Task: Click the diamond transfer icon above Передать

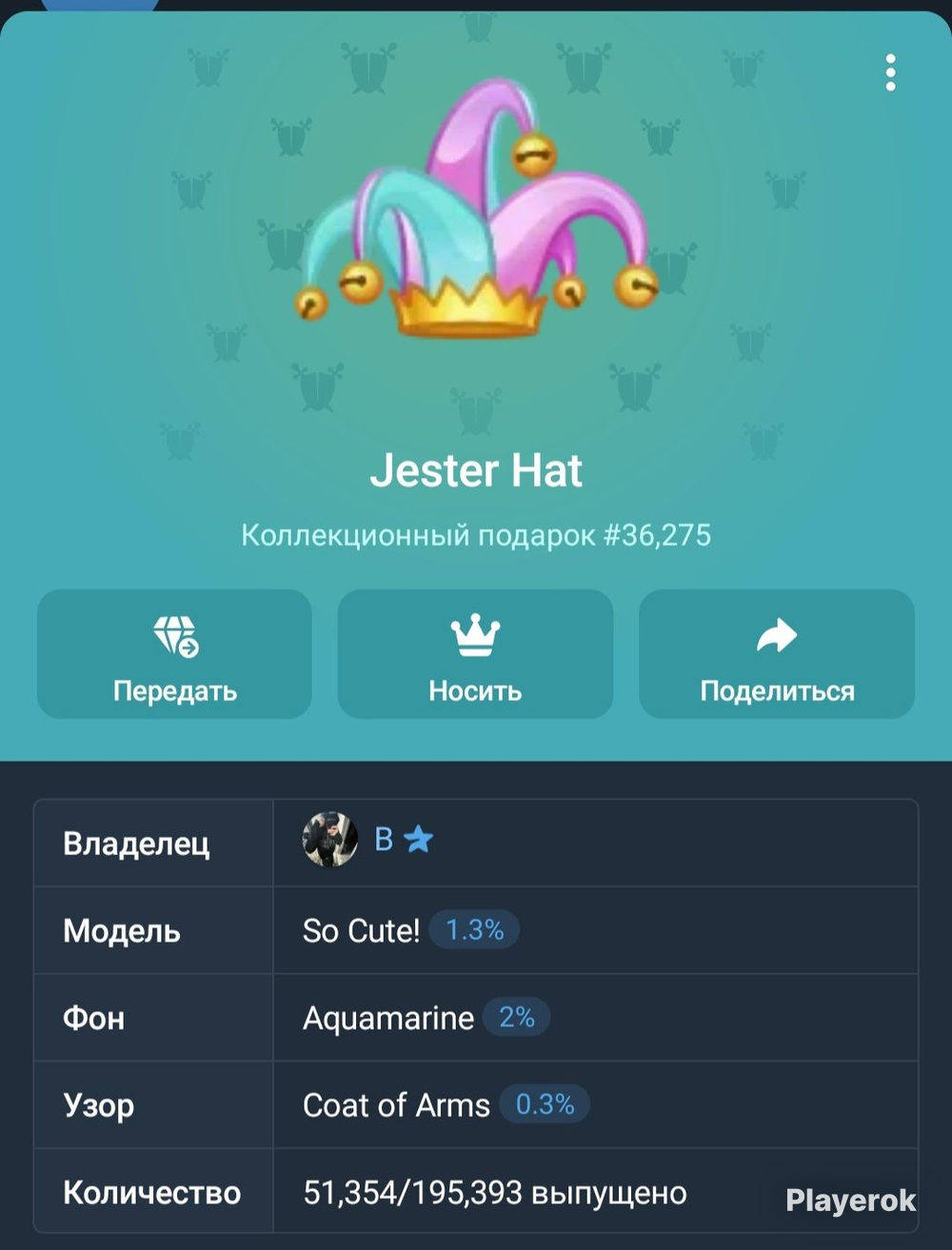Action: pos(174,632)
